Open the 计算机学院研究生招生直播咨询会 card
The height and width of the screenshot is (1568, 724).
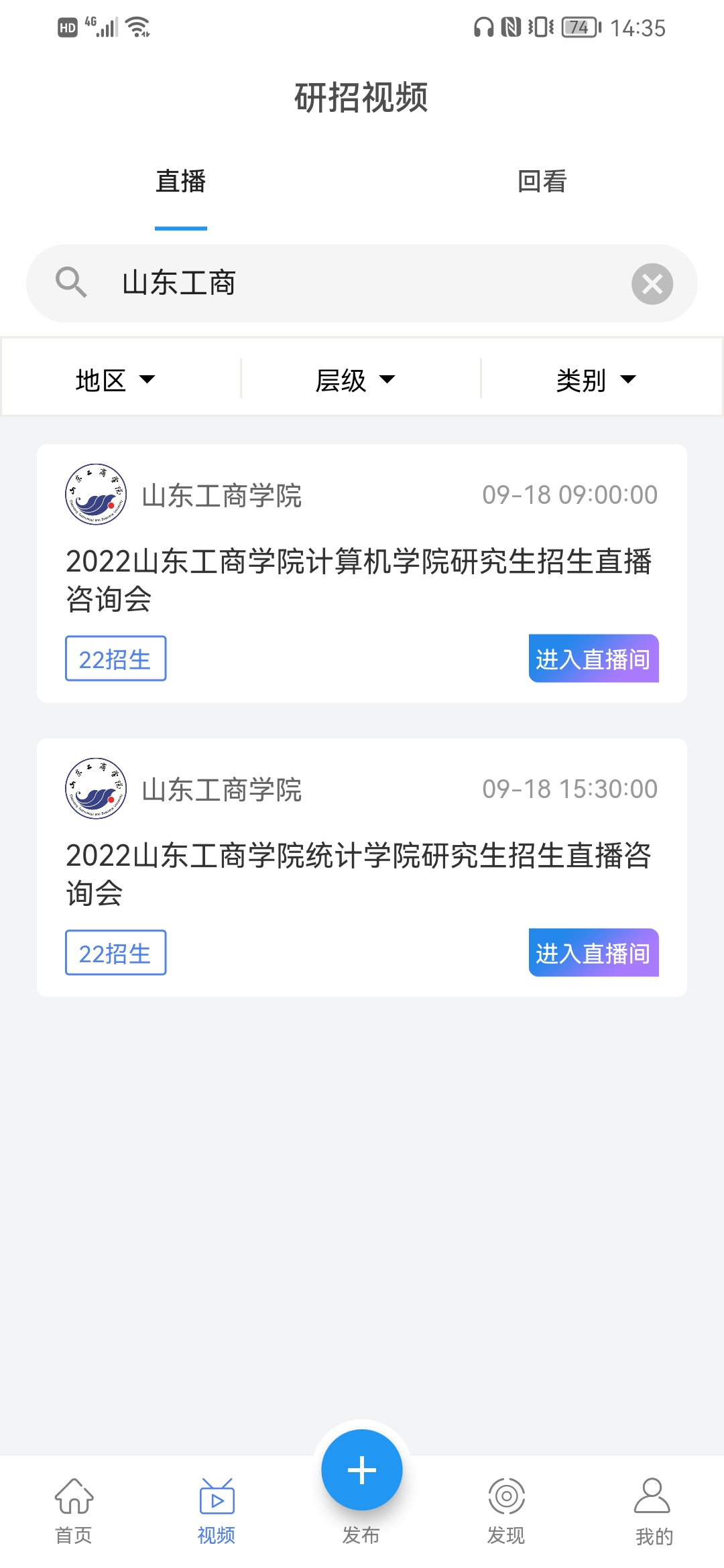(x=362, y=574)
